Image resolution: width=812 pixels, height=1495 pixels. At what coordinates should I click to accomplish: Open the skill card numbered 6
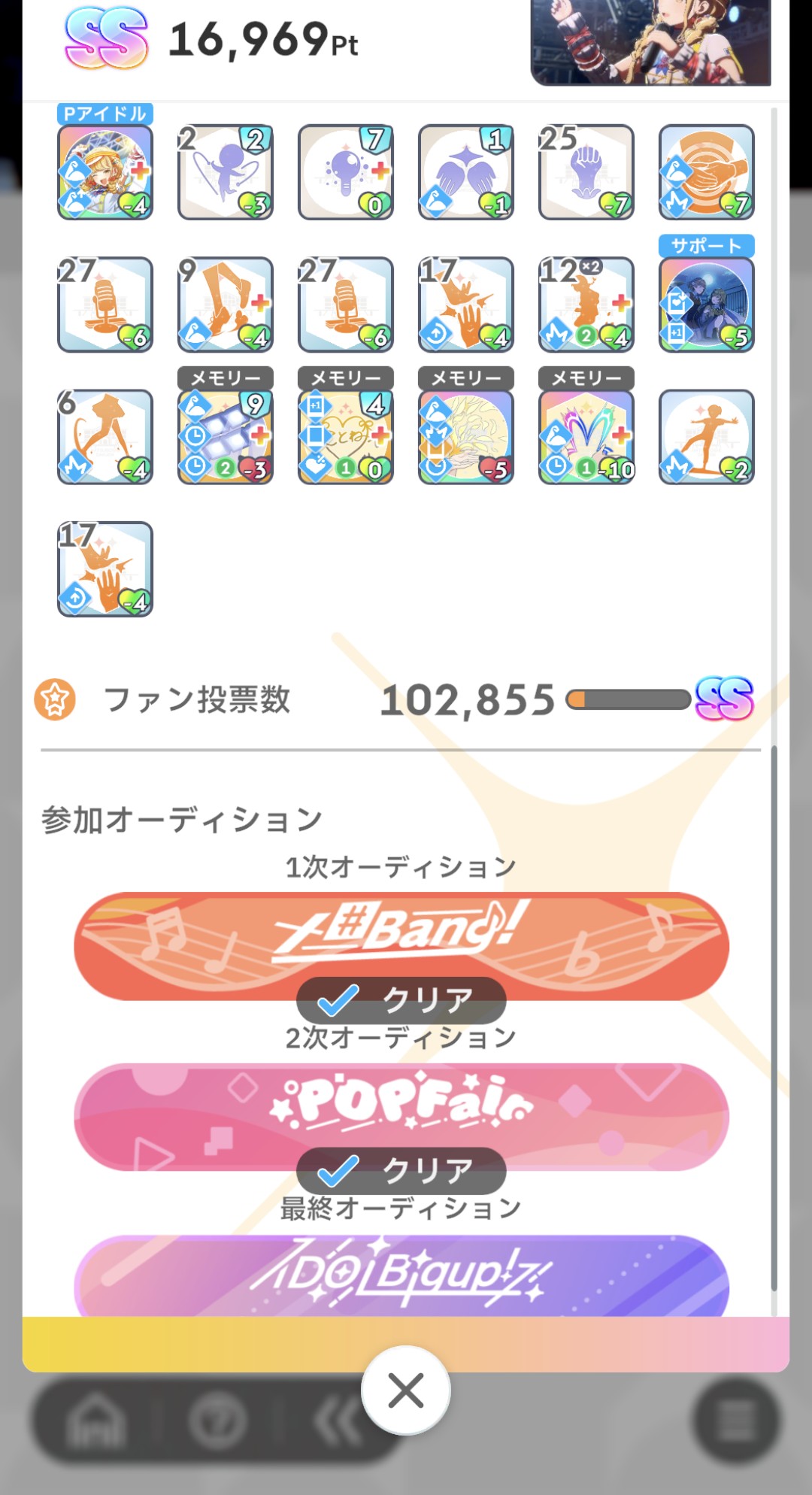click(x=105, y=437)
